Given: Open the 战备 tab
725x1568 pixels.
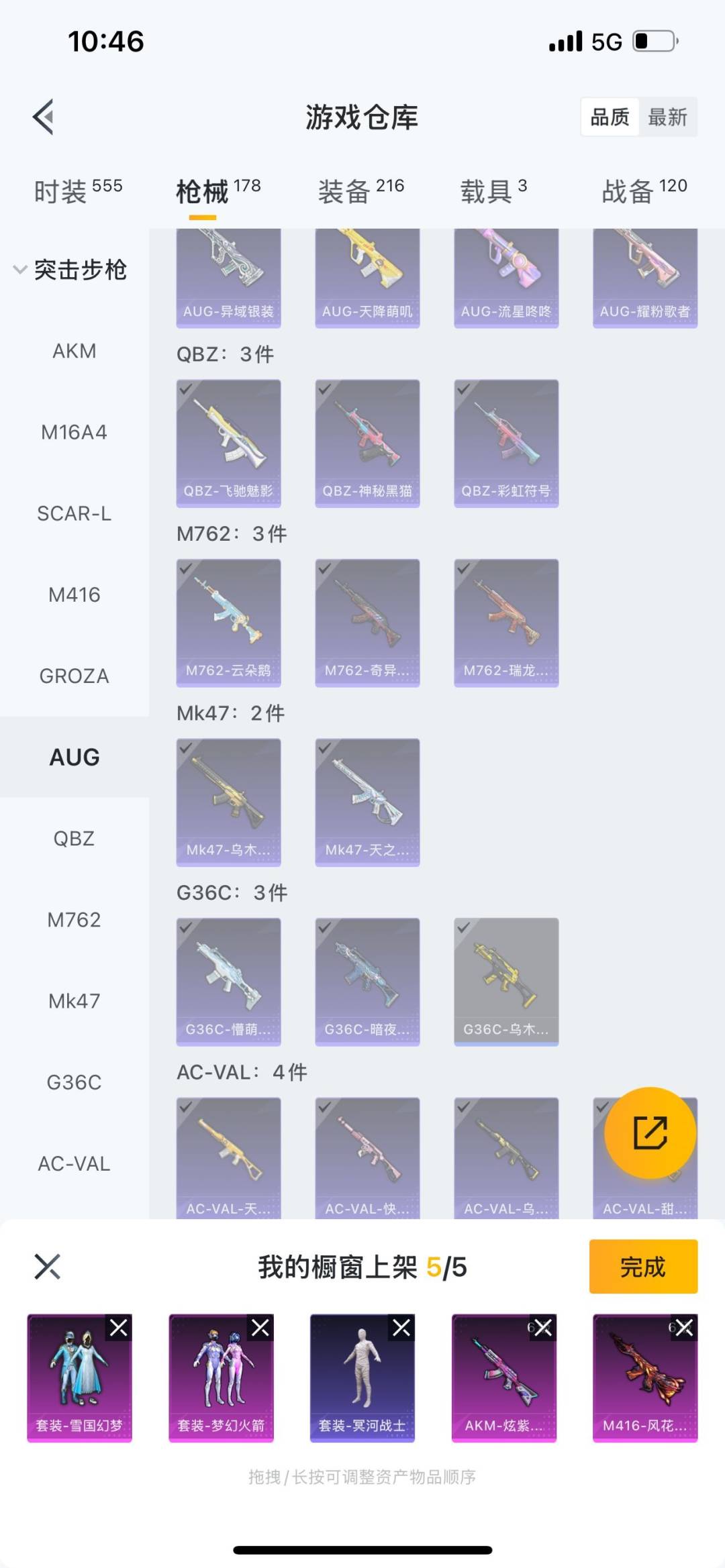Looking at the screenshot, I should (644, 191).
